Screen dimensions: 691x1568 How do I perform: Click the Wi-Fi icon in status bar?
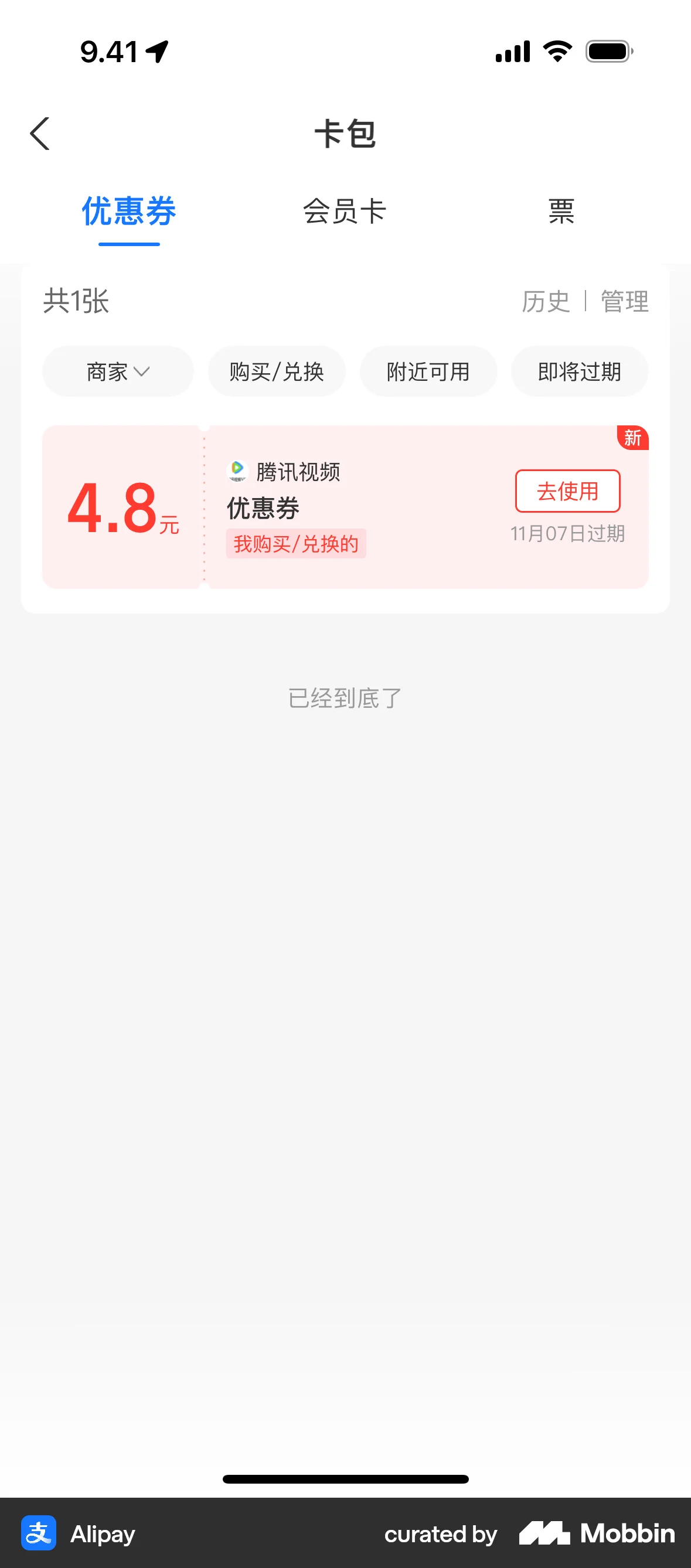pos(556,51)
